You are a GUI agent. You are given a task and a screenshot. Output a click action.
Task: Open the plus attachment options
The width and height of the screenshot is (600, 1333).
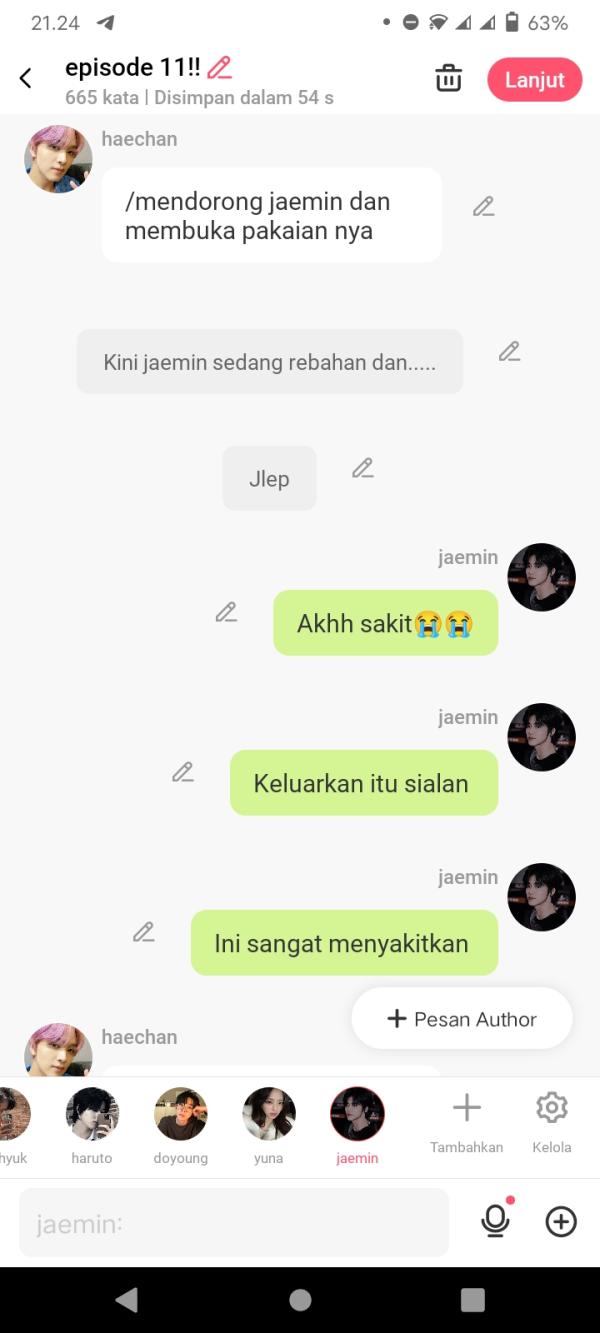click(561, 1221)
